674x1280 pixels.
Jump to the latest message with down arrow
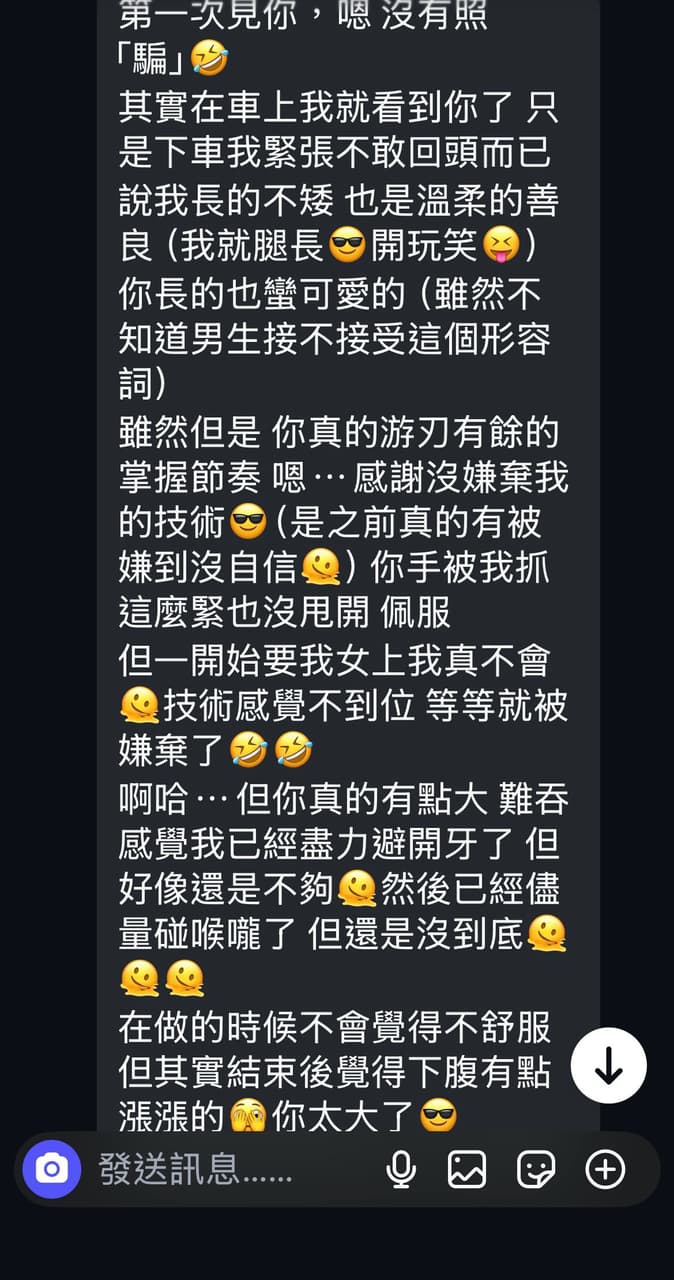point(609,1066)
